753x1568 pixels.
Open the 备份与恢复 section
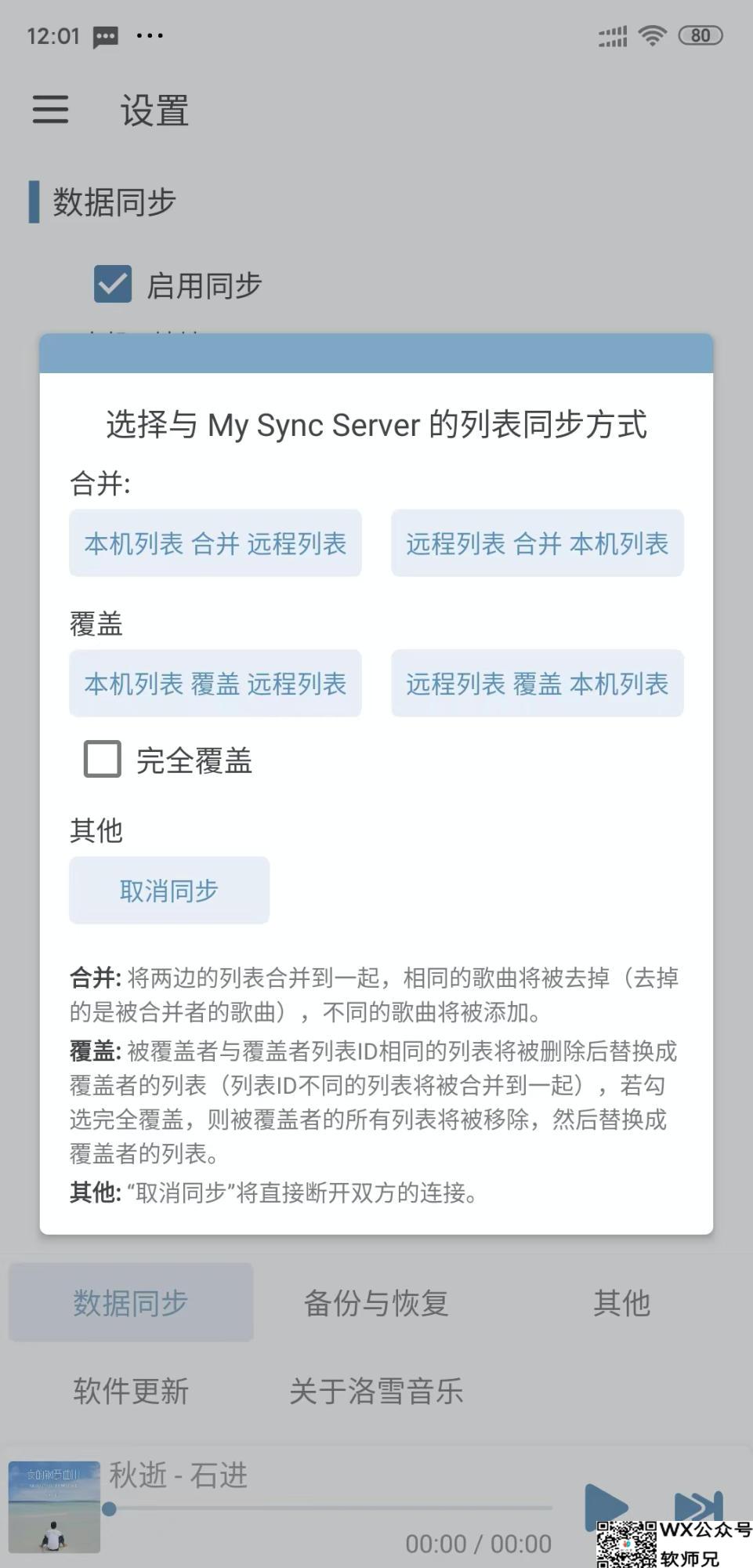click(x=376, y=1302)
